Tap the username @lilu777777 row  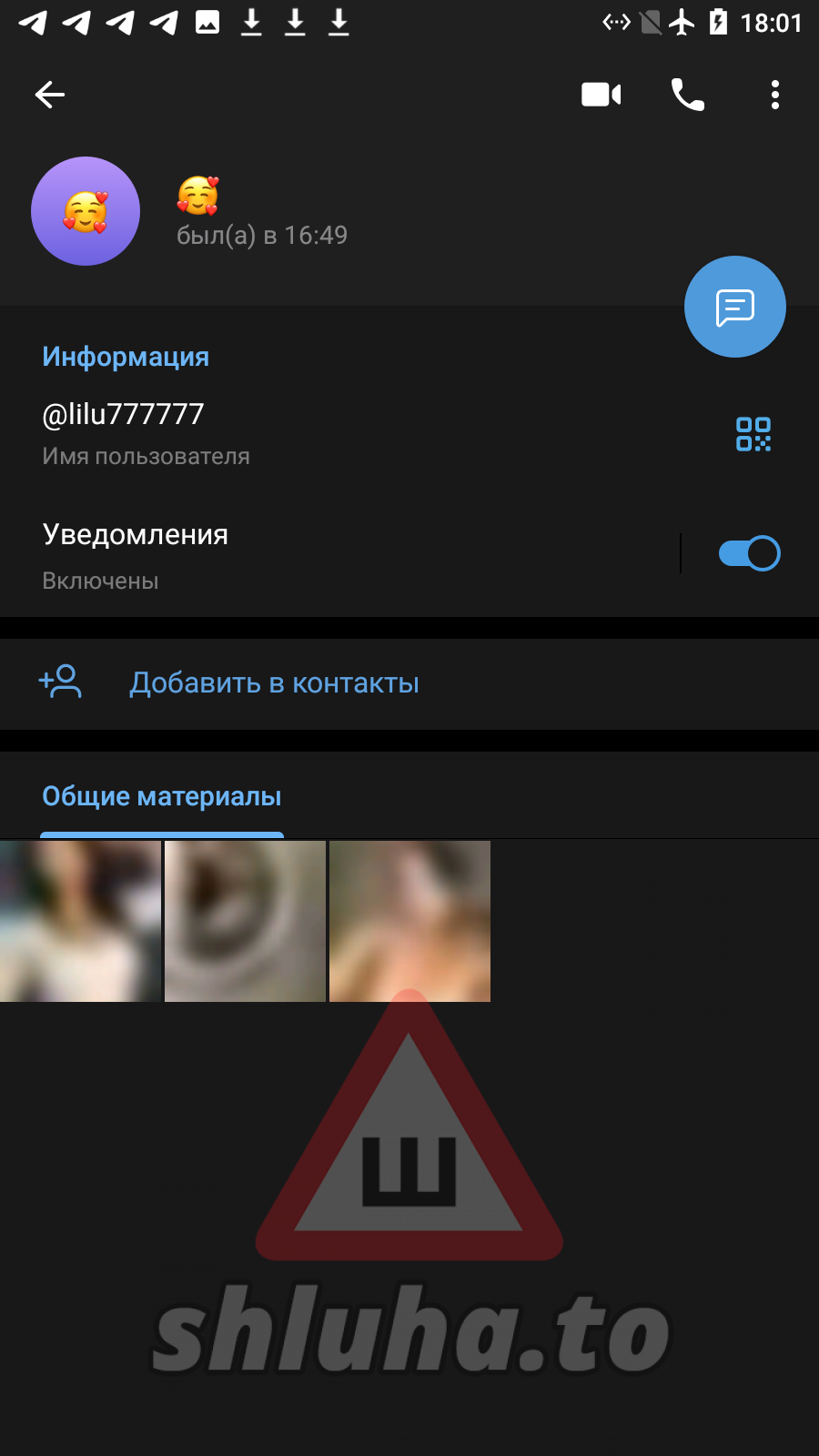tap(273, 432)
